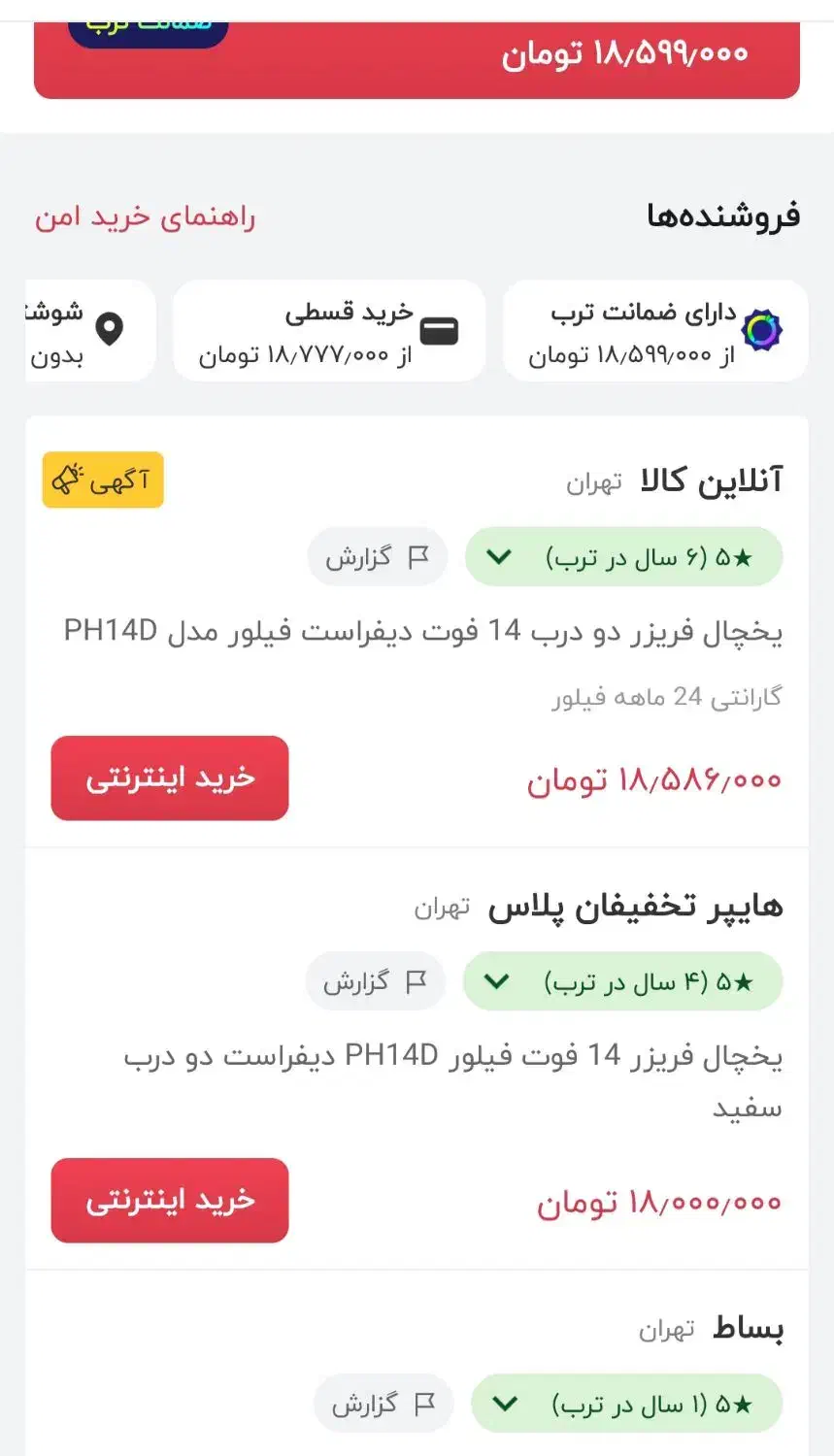Toggle the خرید قسطی installment filter
This screenshot has width=834, height=1456.
pos(328,331)
